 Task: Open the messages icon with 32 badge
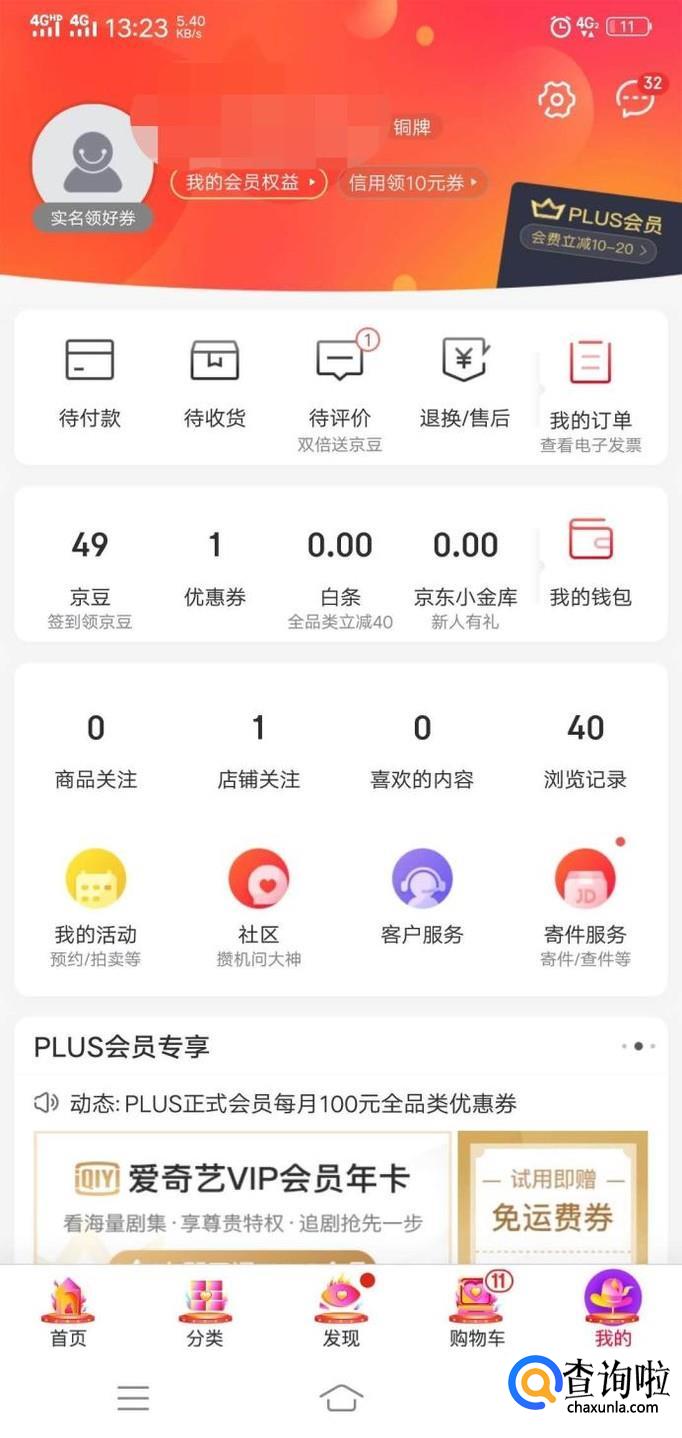pyautogui.click(x=638, y=97)
